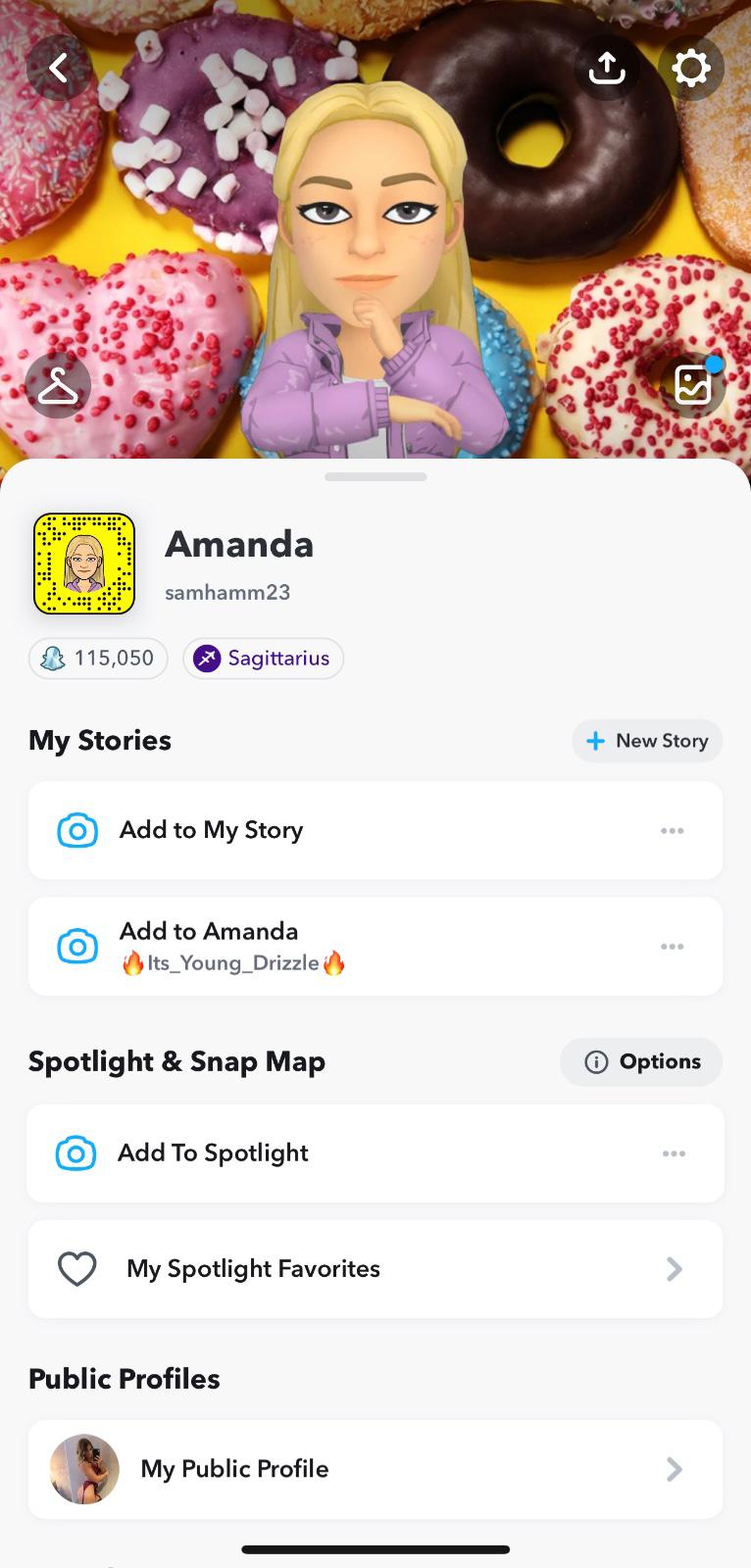View the 115,050 Snap score chip
751x1568 pixels.
(x=98, y=658)
